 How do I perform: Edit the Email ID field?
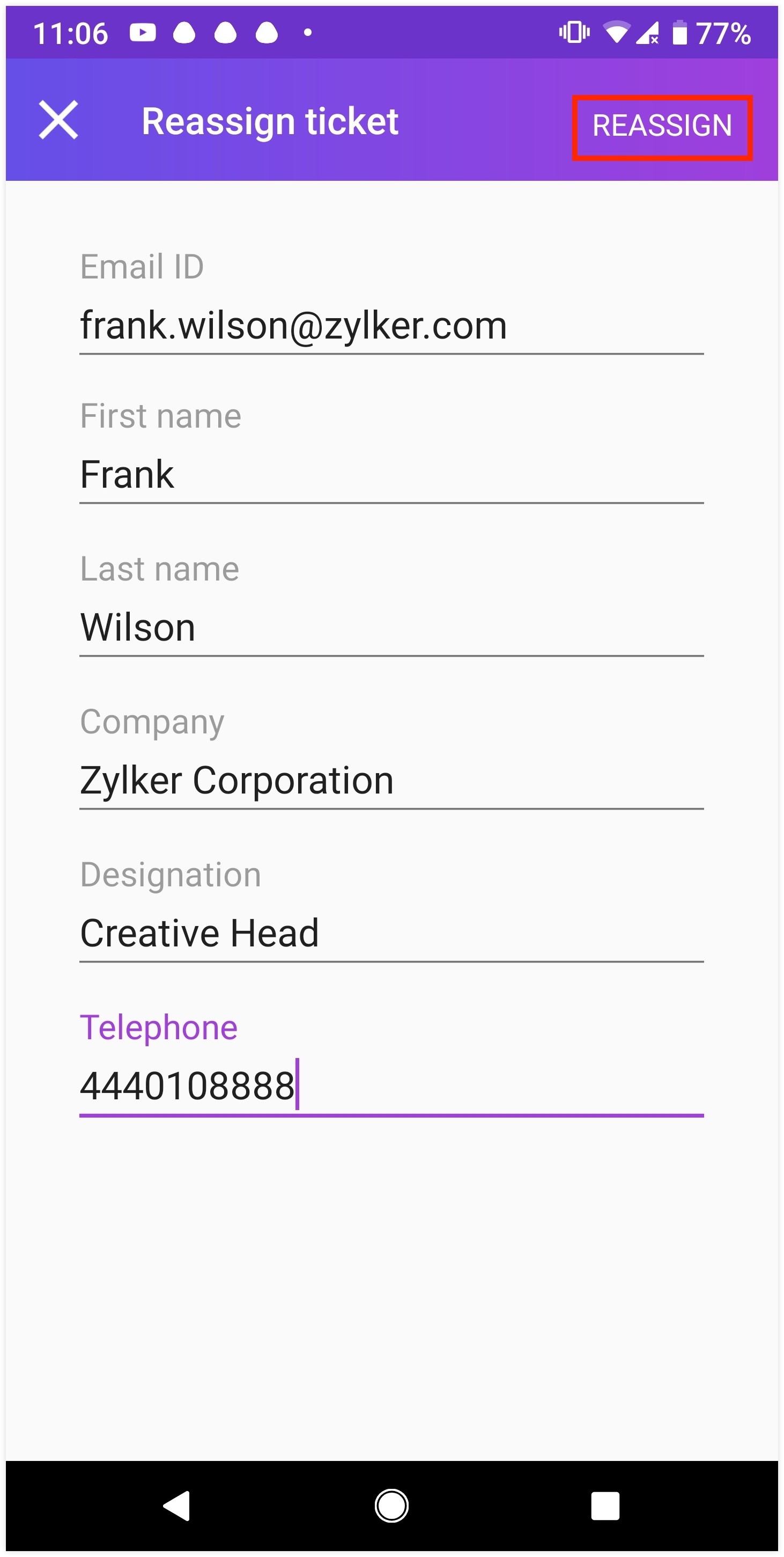391,326
